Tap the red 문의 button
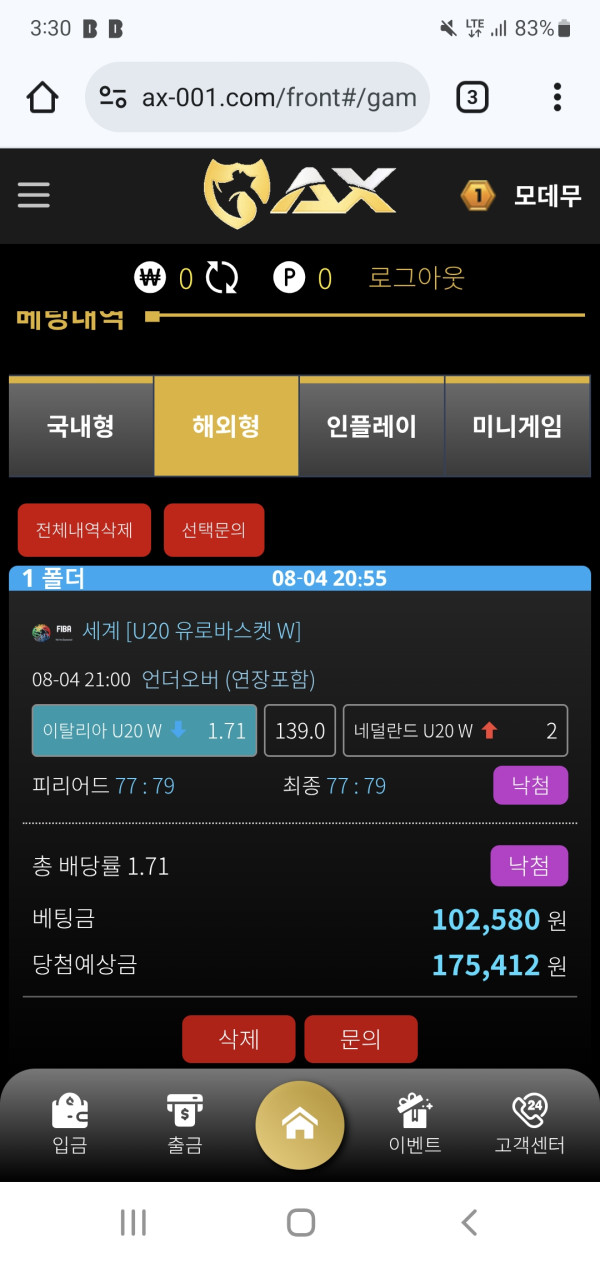Screen dimensions: 600x1267 click(x=360, y=1039)
